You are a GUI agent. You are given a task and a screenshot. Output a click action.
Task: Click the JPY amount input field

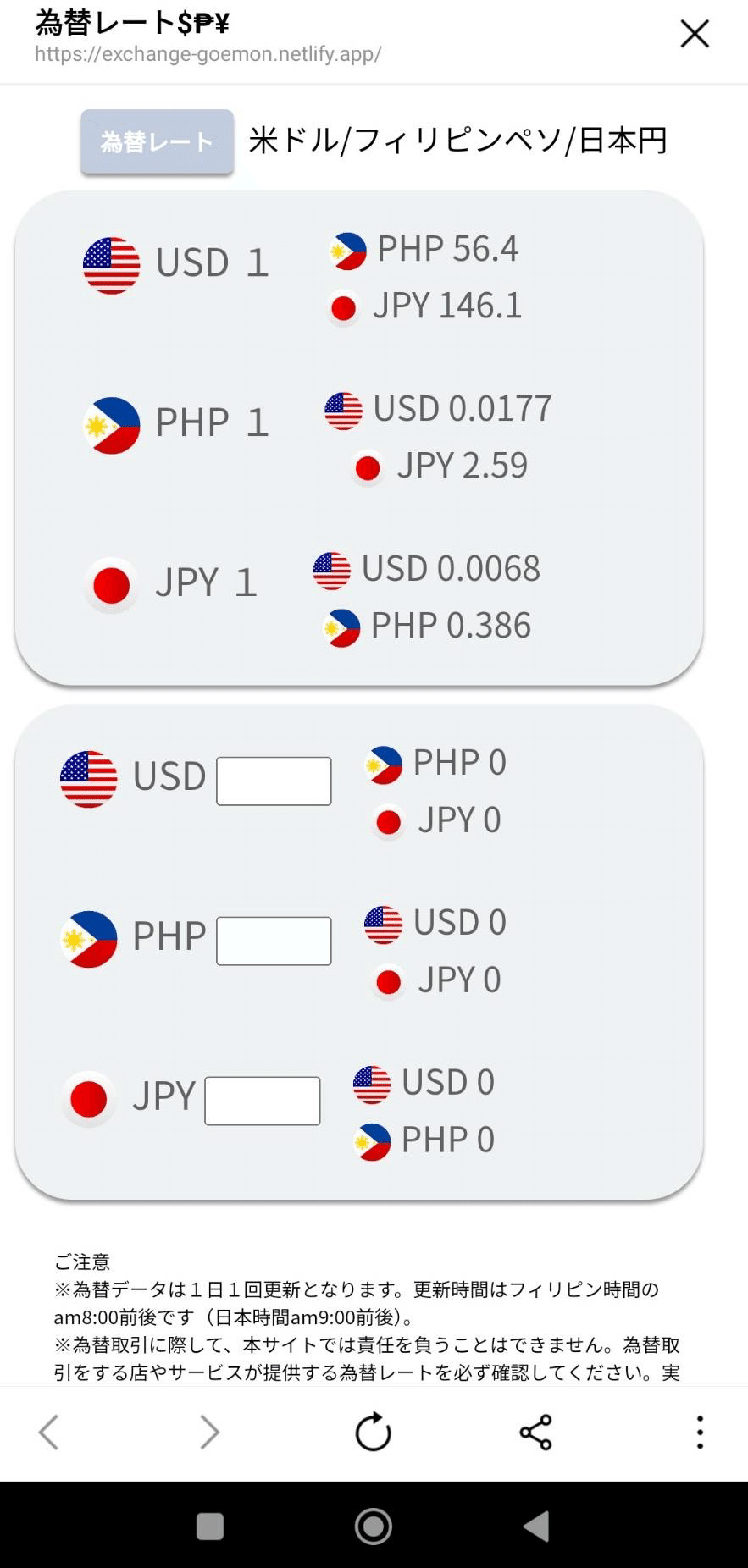pyautogui.click(x=262, y=1100)
